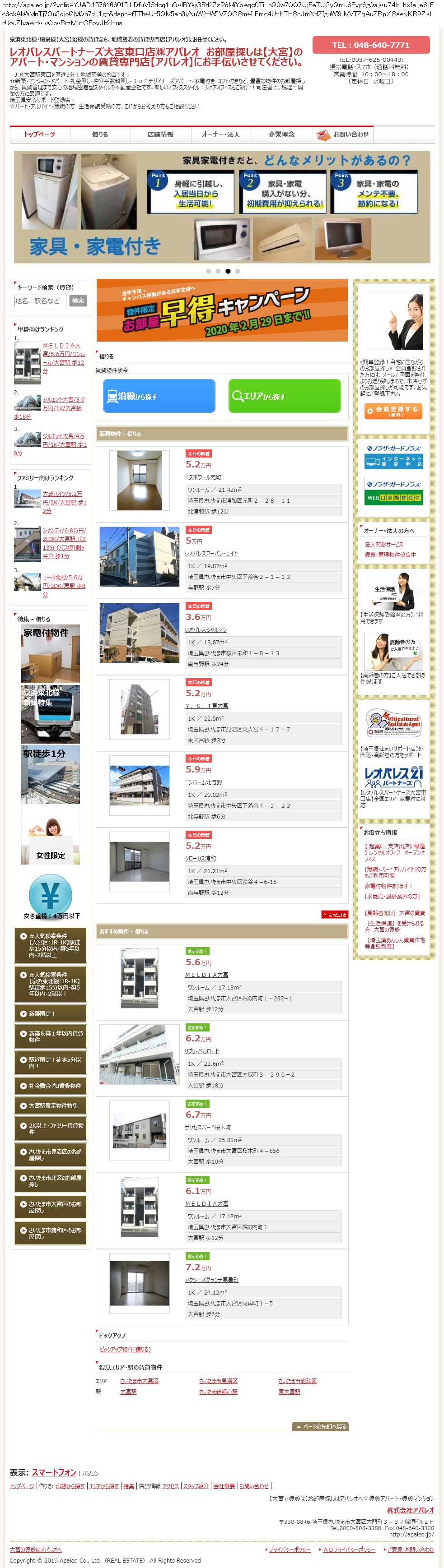Image resolution: width=444 pixels, height=1568 pixels.
Task: Tap the もっと見る button
Action: tap(334, 914)
